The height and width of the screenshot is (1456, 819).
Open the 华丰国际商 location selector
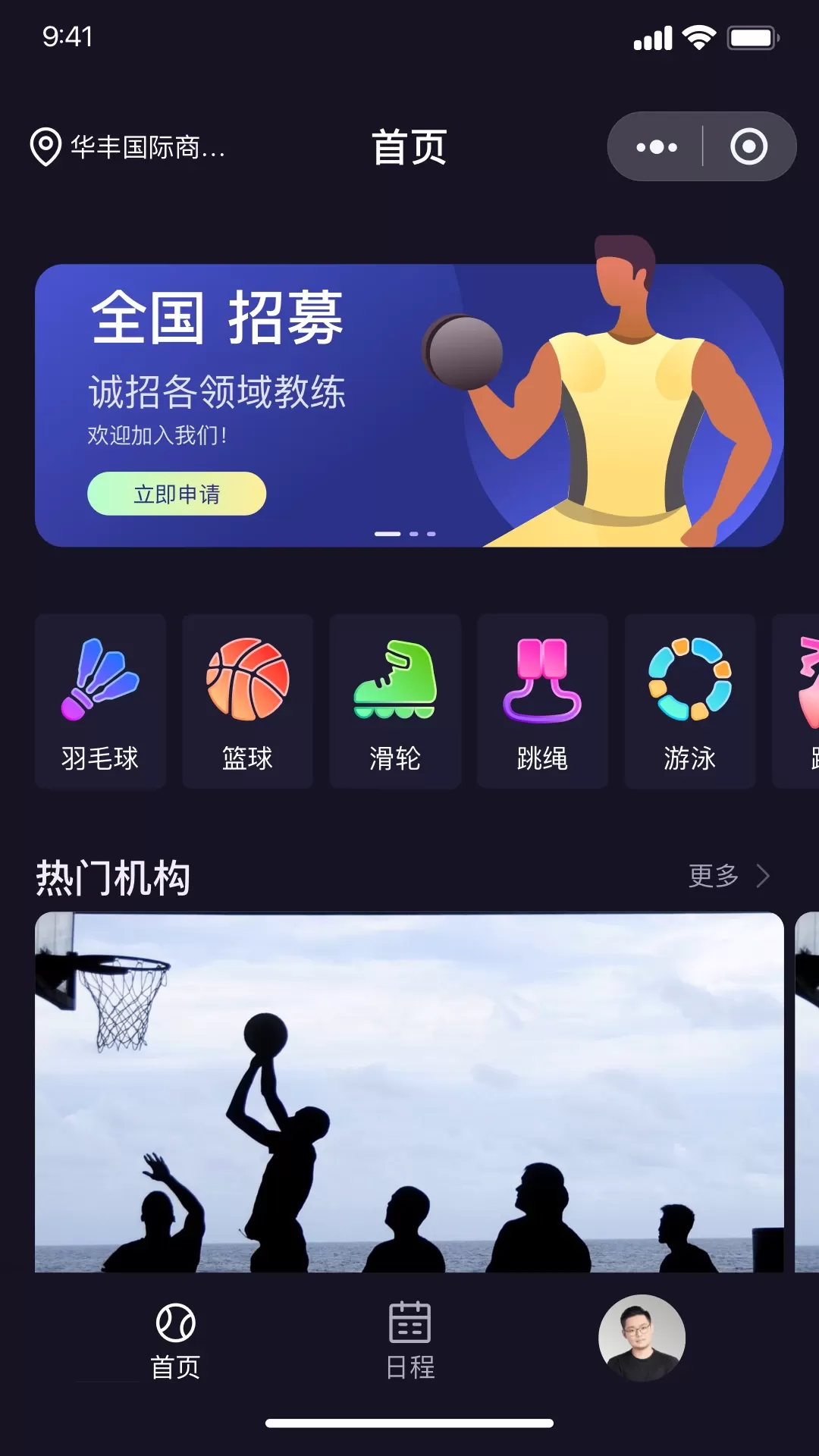[129, 147]
